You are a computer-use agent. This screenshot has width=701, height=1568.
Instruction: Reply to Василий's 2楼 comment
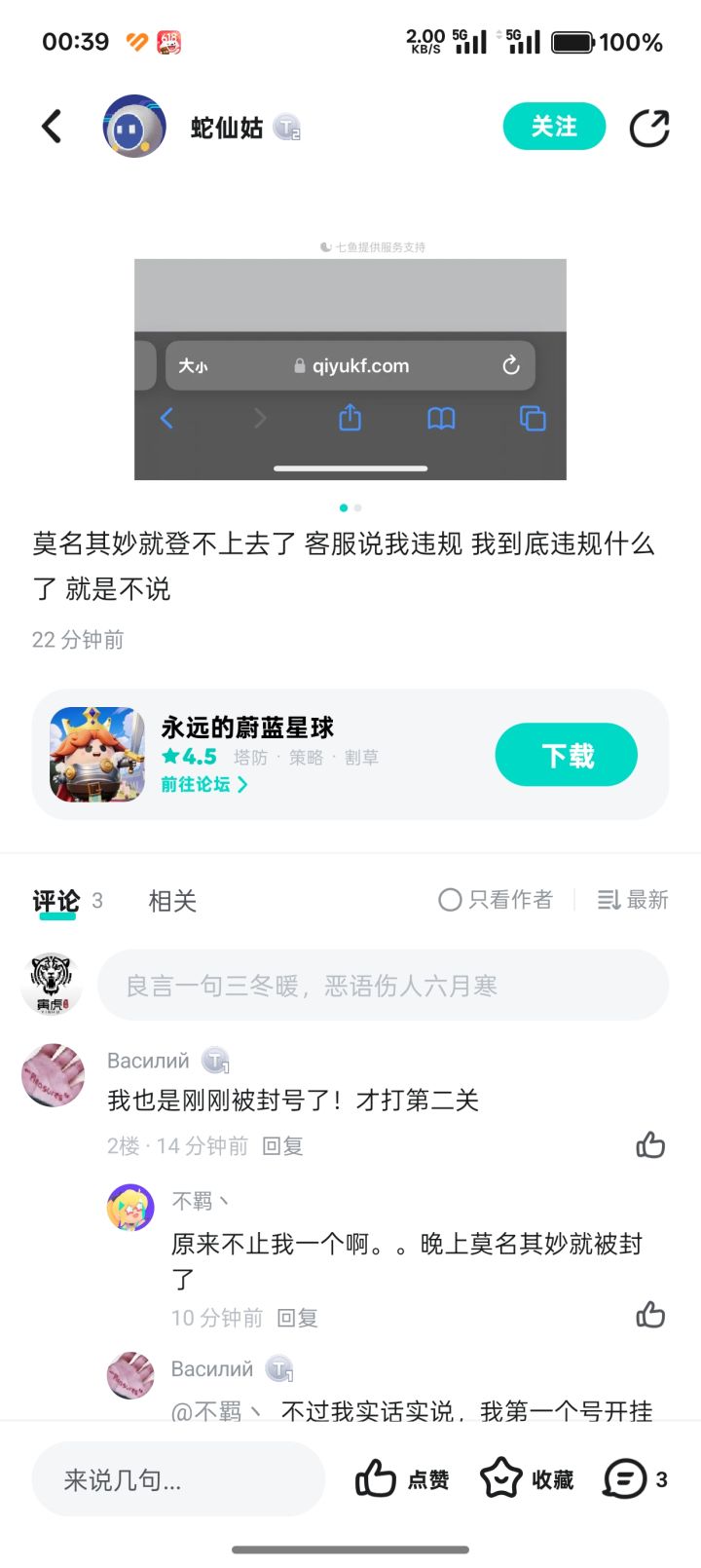pos(282,1146)
